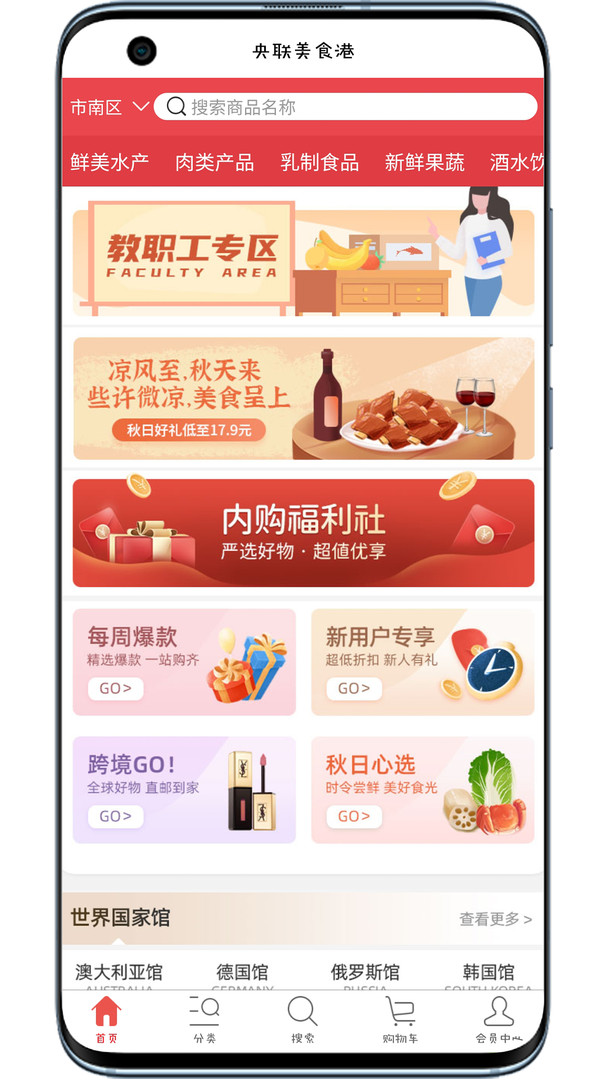Image resolution: width=607 pixels, height=1080 pixels.
Task: Select the 德国馆 pavilion
Action: tap(242, 972)
